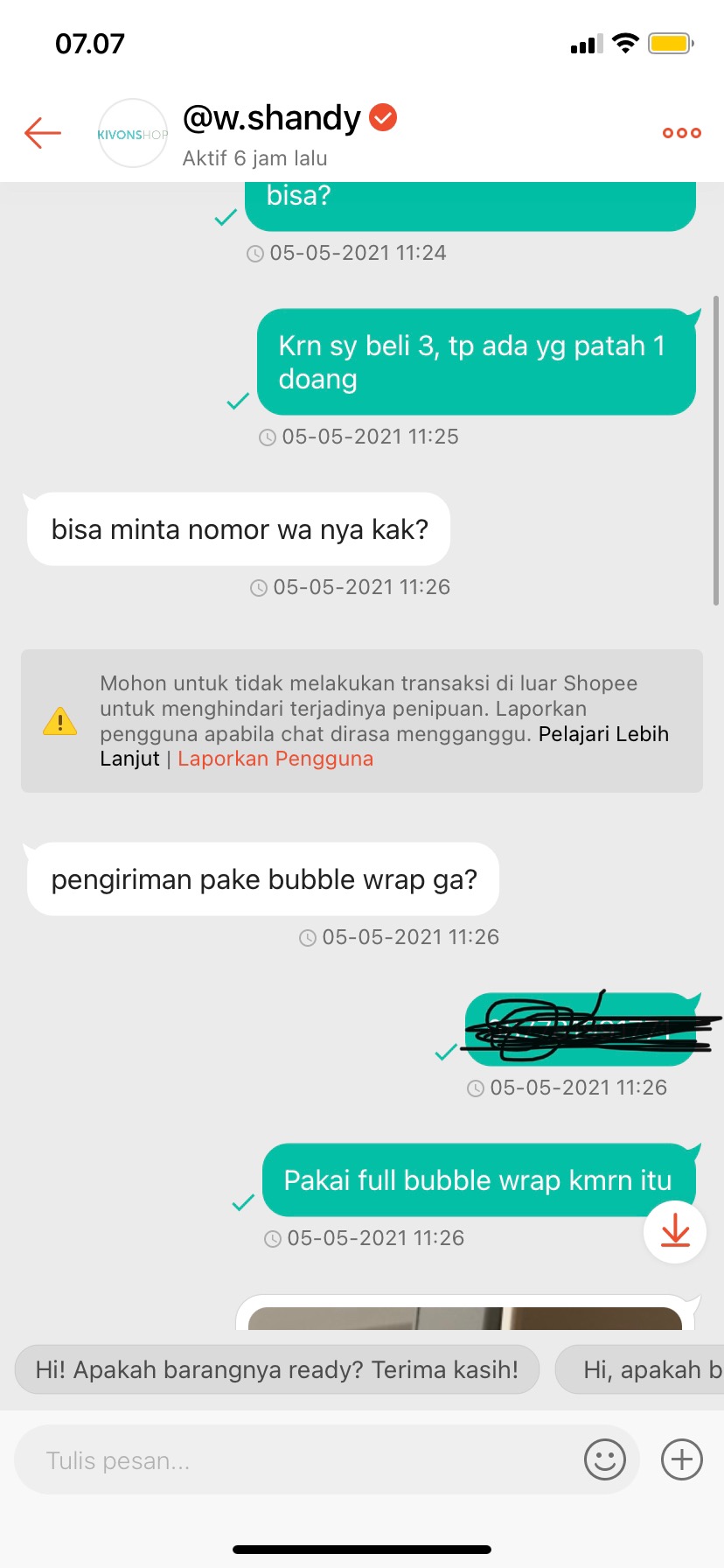Screen dimensions: 724x1568
Task: Open the plus attachment options
Action: point(681,1459)
